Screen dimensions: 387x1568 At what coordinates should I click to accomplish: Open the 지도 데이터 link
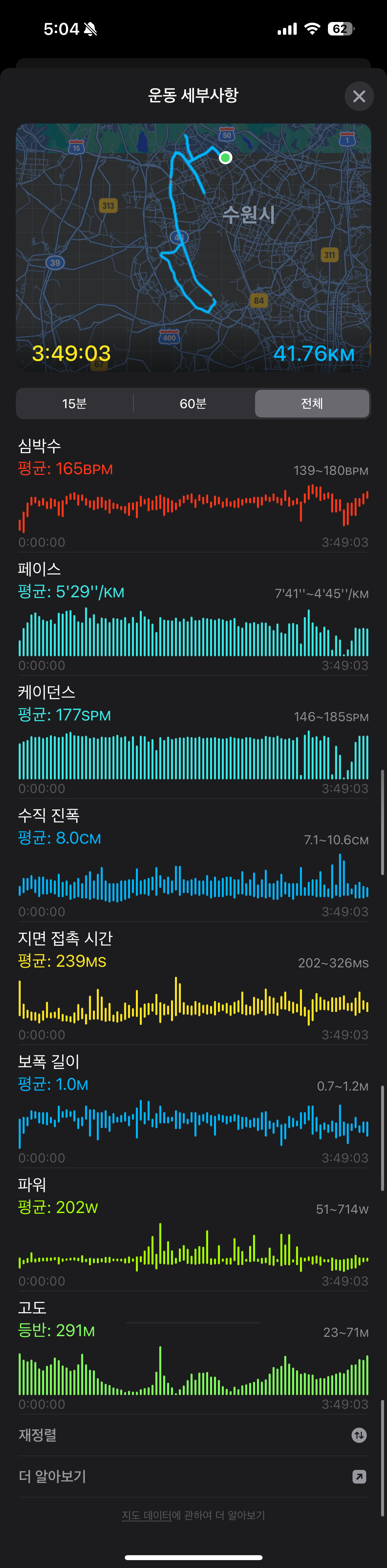[x=147, y=1515]
